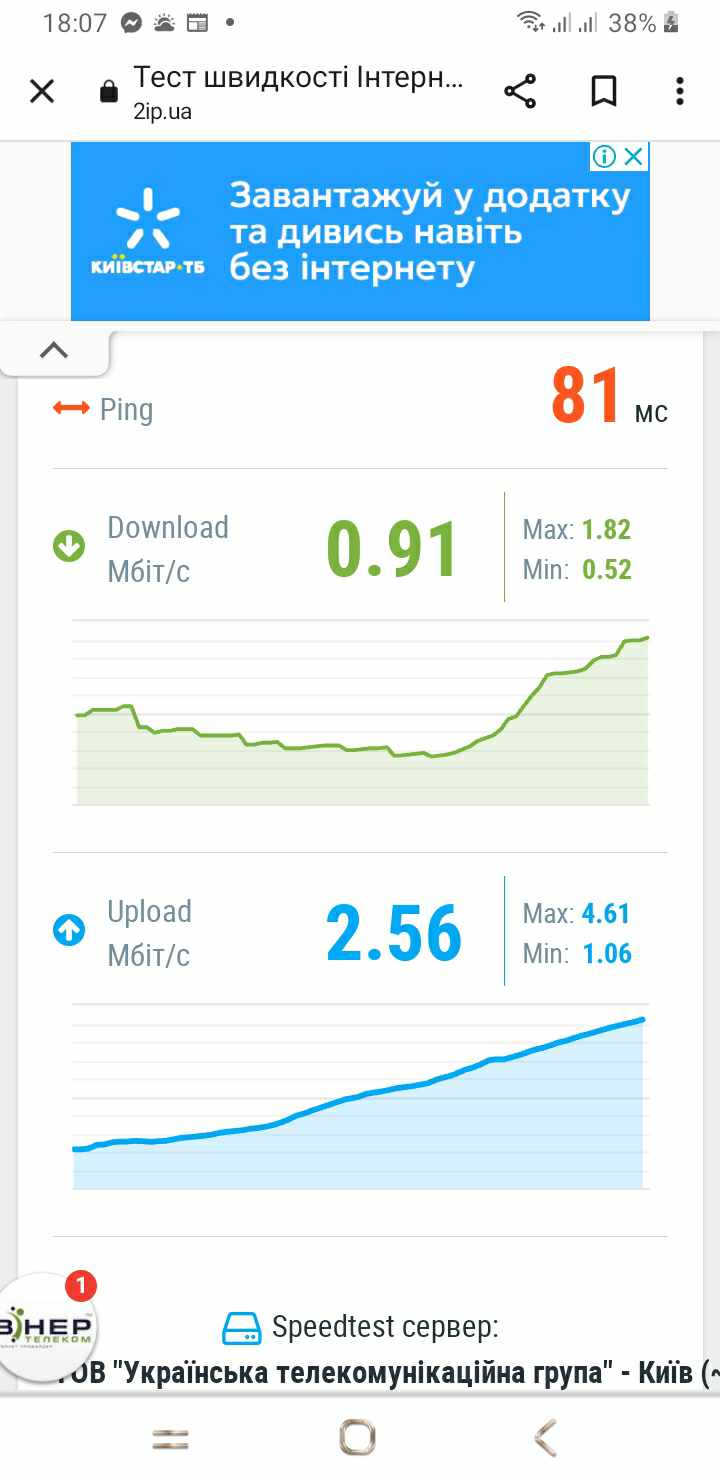Open the Kyivstar TV ad banner

(x=360, y=231)
